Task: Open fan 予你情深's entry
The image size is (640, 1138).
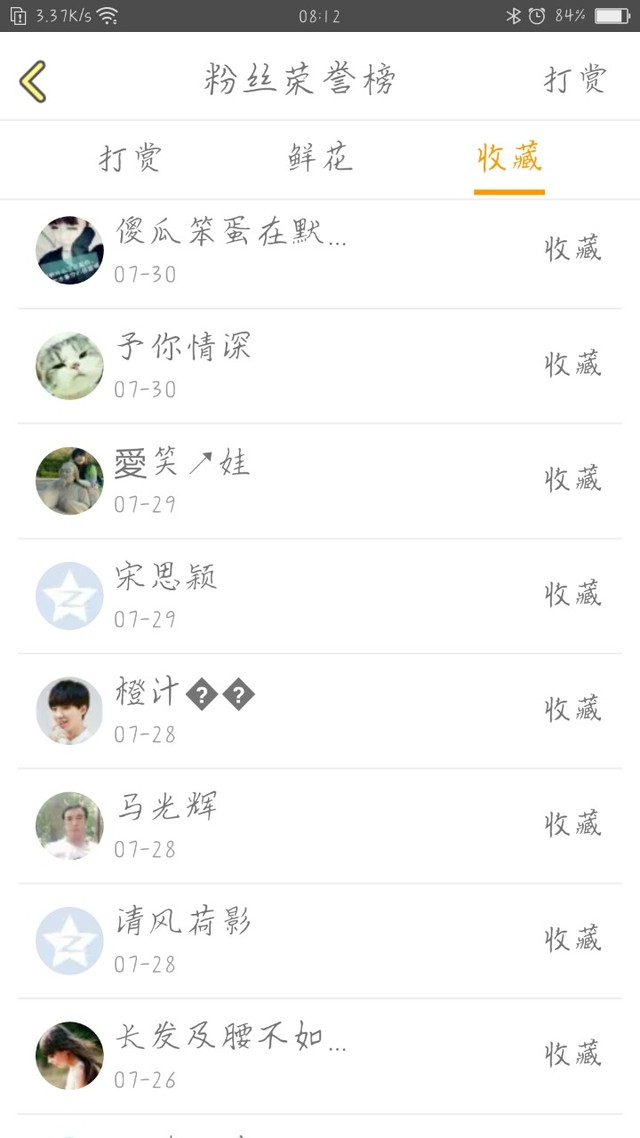Action: 320,365
